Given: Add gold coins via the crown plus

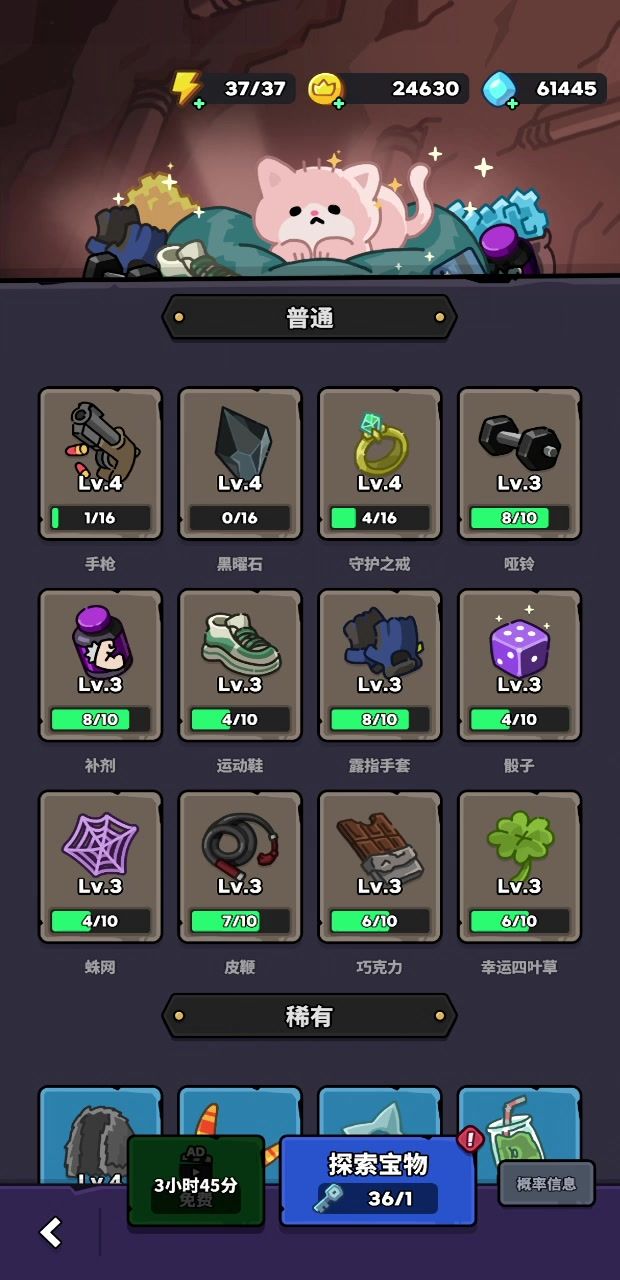Looking at the screenshot, I should (338, 103).
